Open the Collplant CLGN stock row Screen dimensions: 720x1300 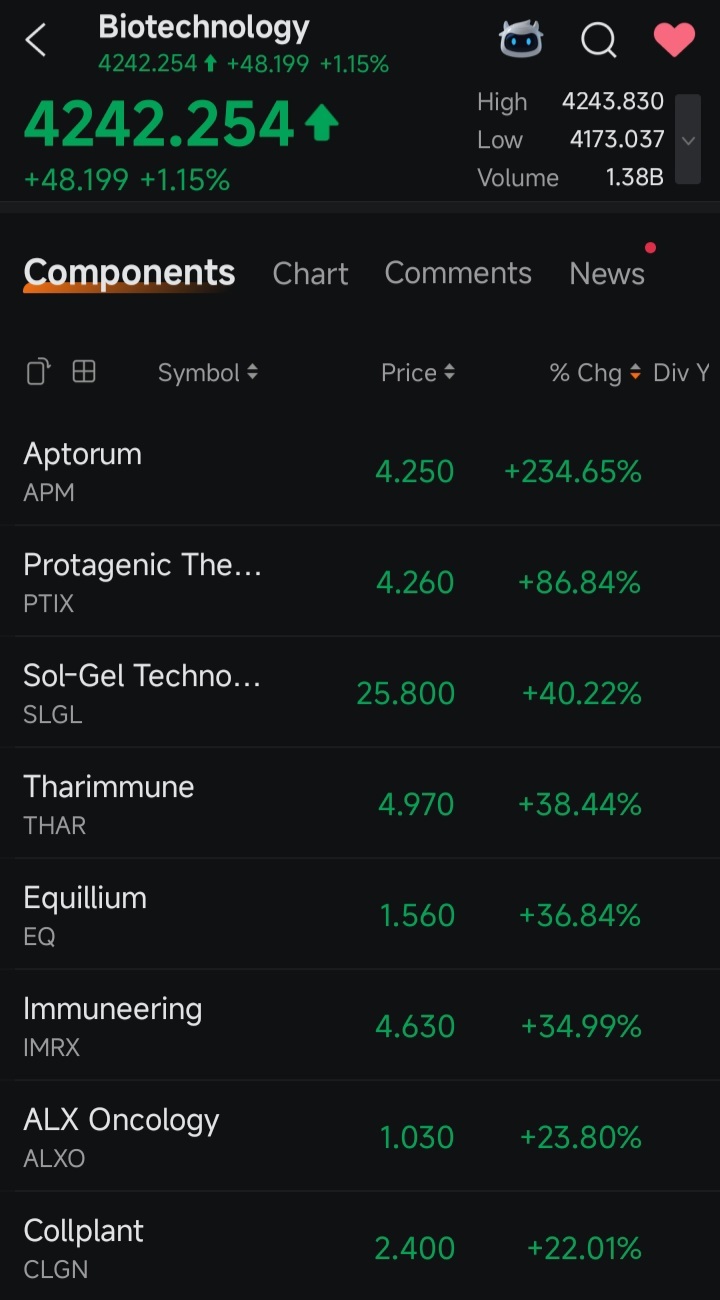360,1247
